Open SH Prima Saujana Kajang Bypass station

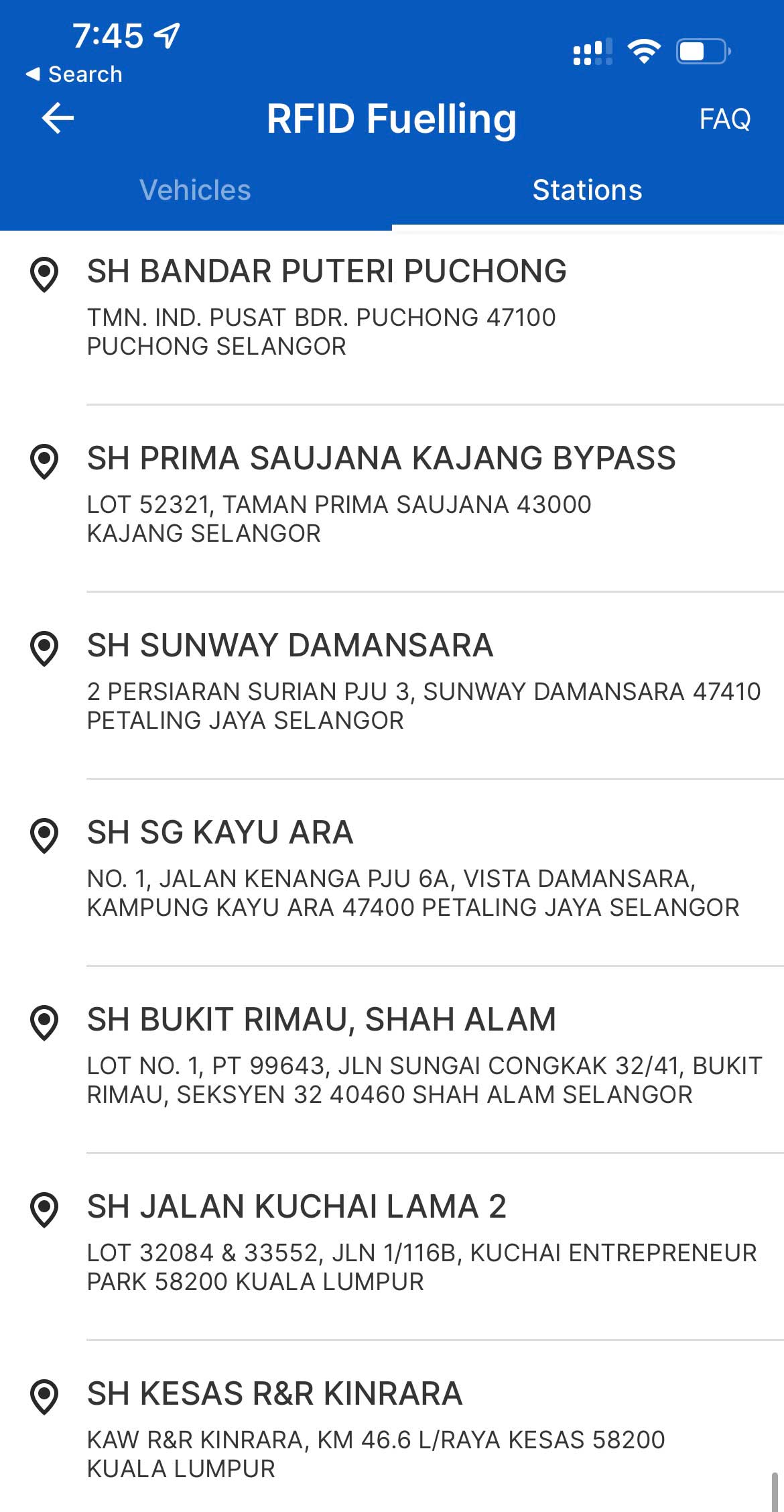pos(392,498)
